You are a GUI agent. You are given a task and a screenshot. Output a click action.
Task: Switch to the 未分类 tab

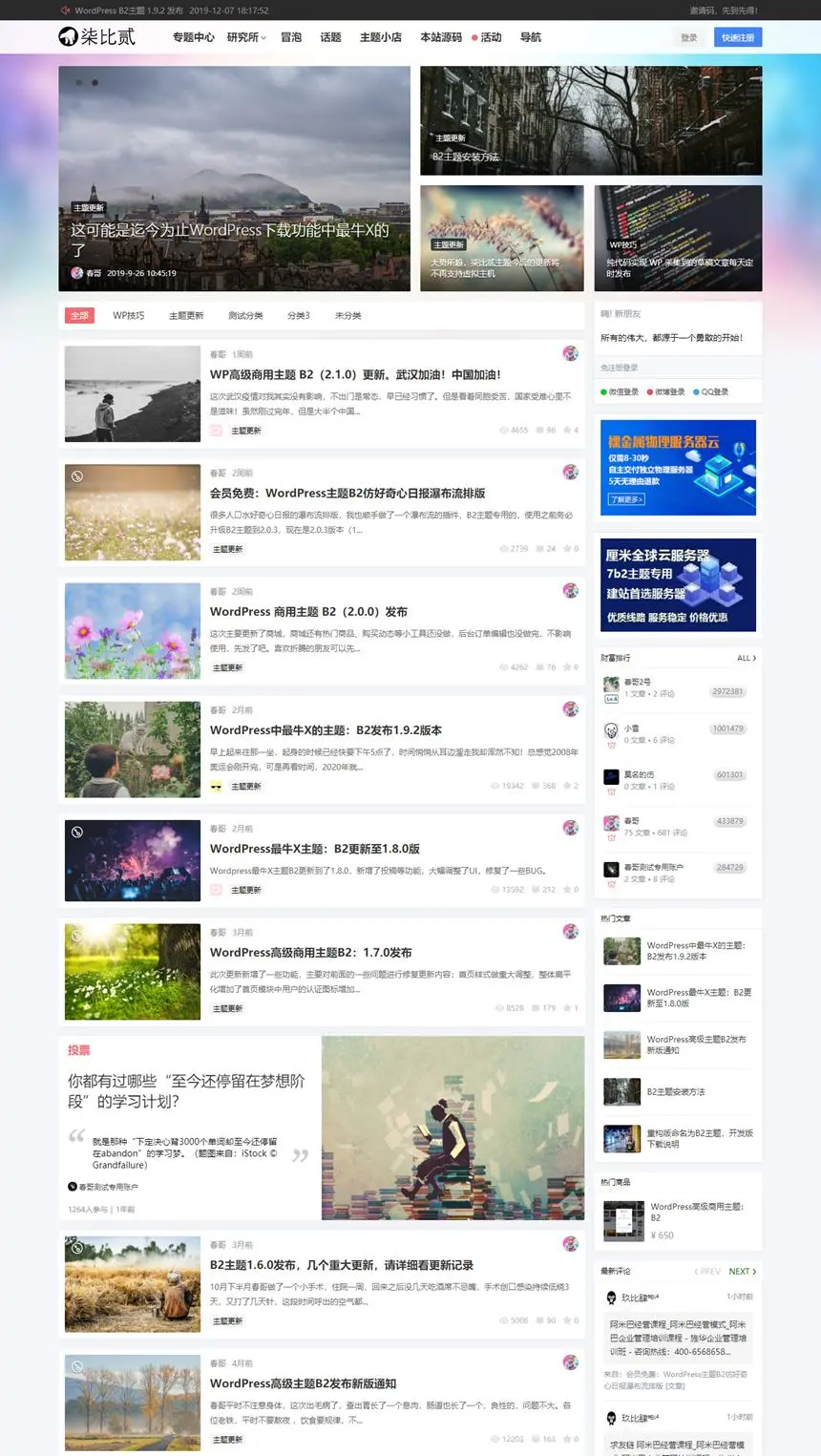pyautogui.click(x=347, y=316)
